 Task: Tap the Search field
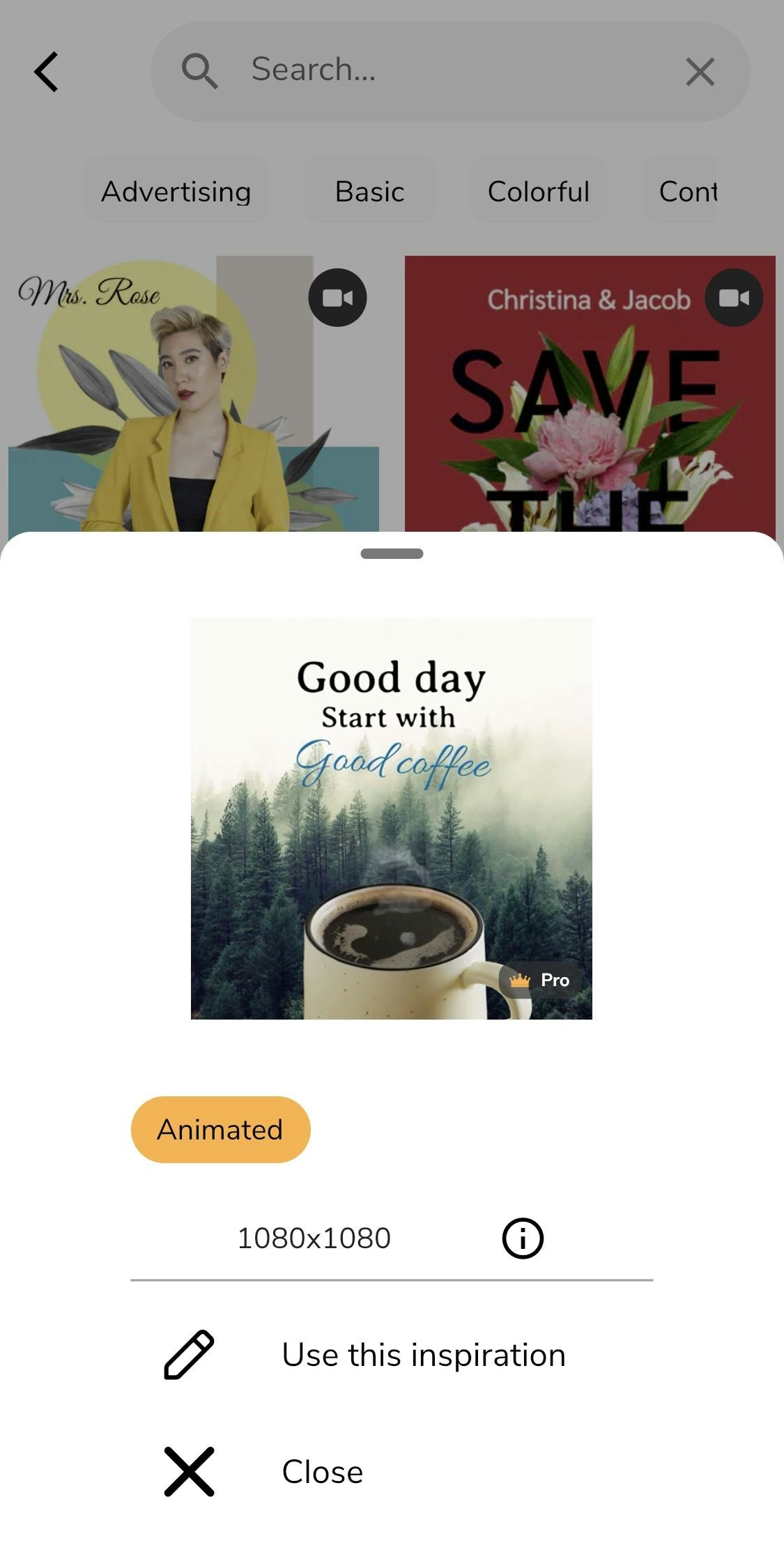(432, 70)
